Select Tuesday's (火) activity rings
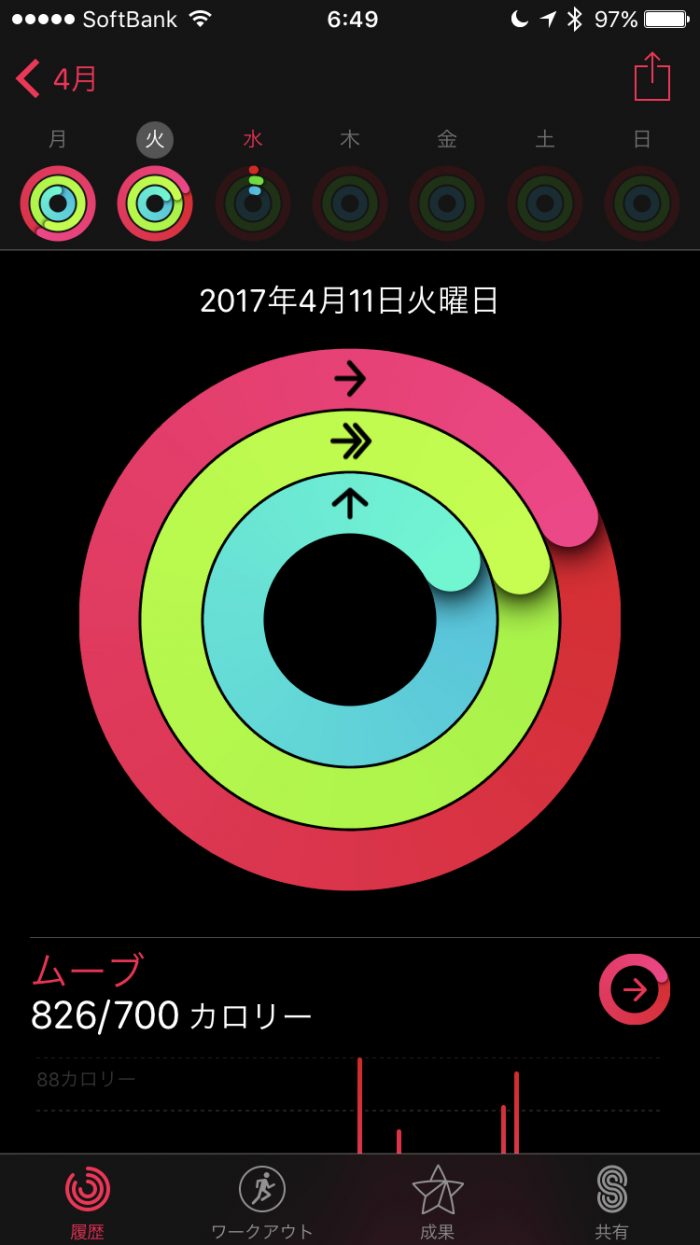Image resolution: width=700 pixels, height=1245 pixels. point(155,203)
